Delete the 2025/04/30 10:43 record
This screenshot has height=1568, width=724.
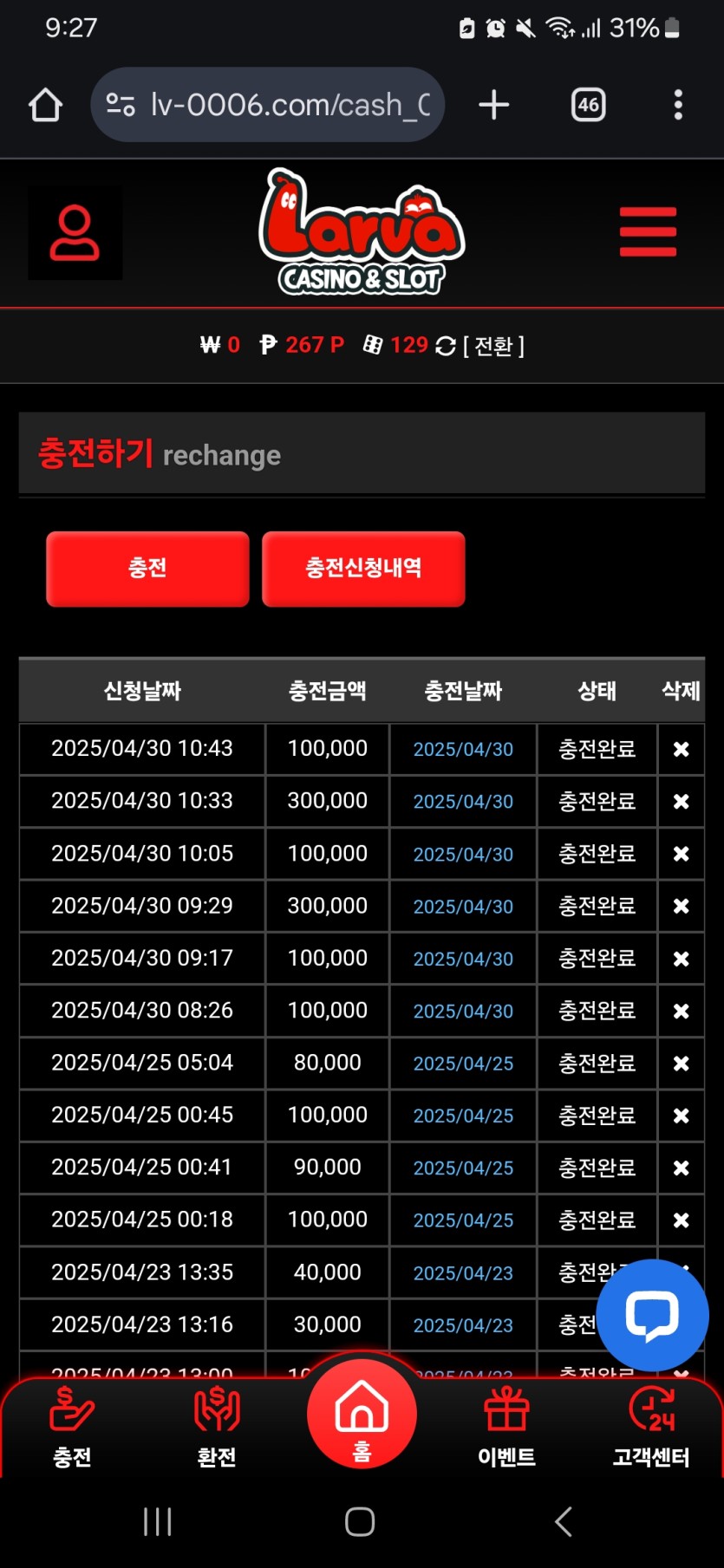click(x=682, y=749)
